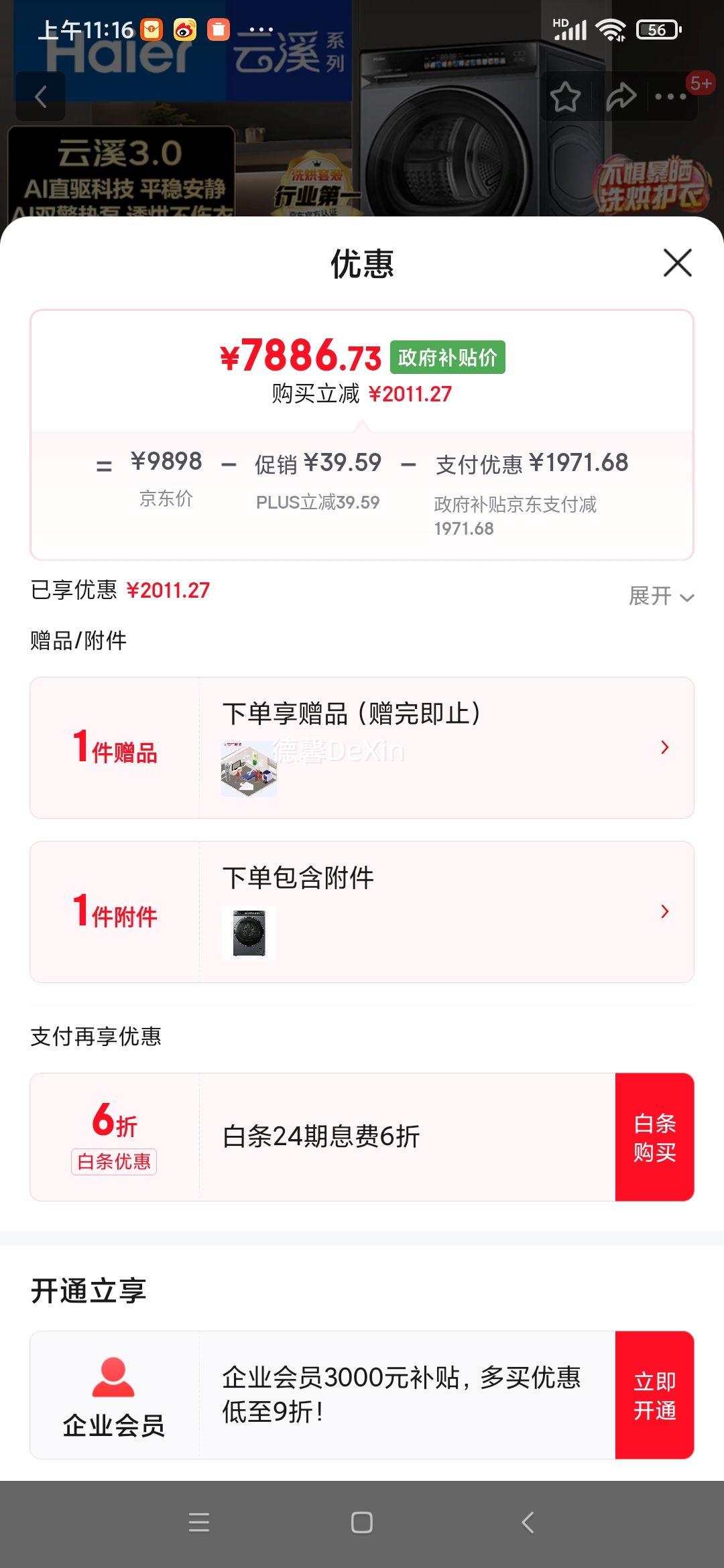Tap the 白条购买 button

point(654,1137)
